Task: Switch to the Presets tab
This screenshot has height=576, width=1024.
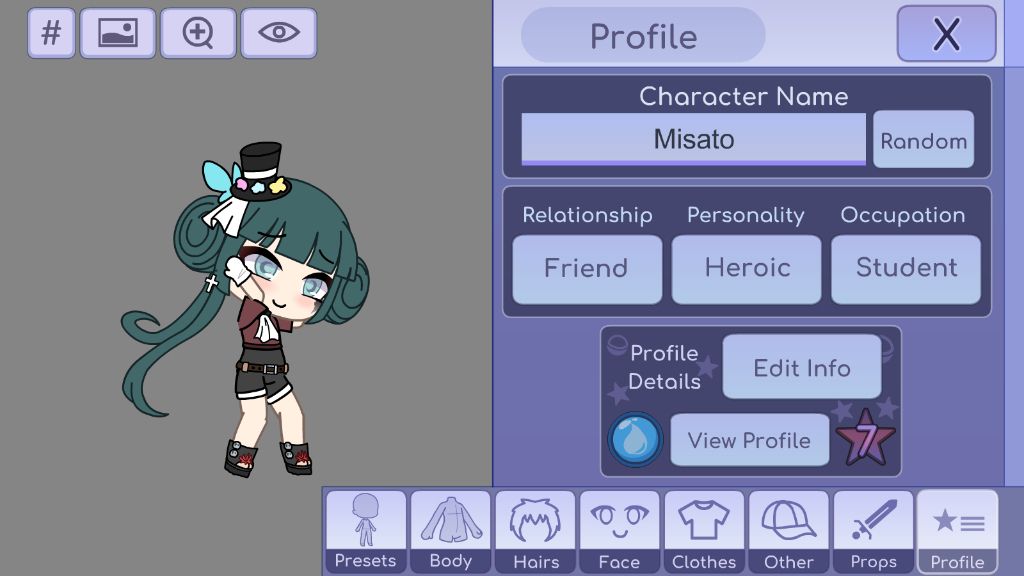Action: pyautogui.click(x=365, y=532)
